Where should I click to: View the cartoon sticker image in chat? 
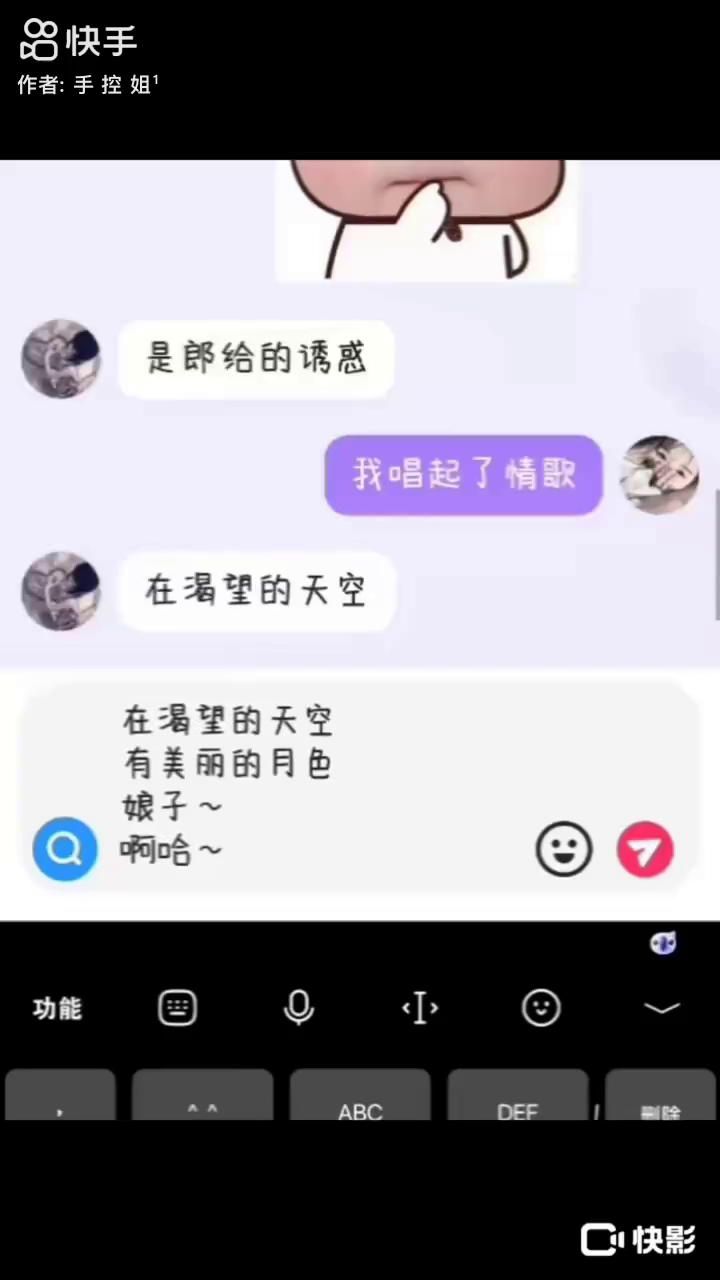point(426,220)
